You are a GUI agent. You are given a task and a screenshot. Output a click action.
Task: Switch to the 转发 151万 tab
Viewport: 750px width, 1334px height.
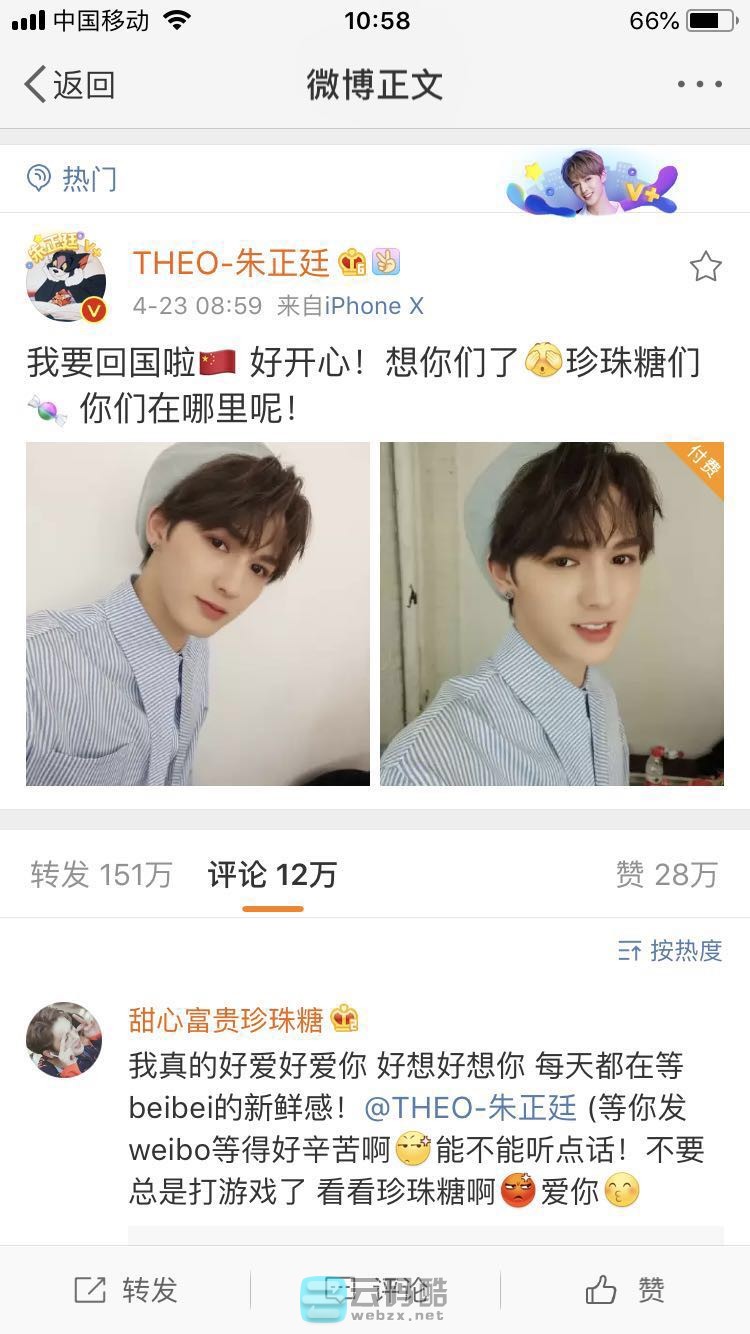[101, 875]
